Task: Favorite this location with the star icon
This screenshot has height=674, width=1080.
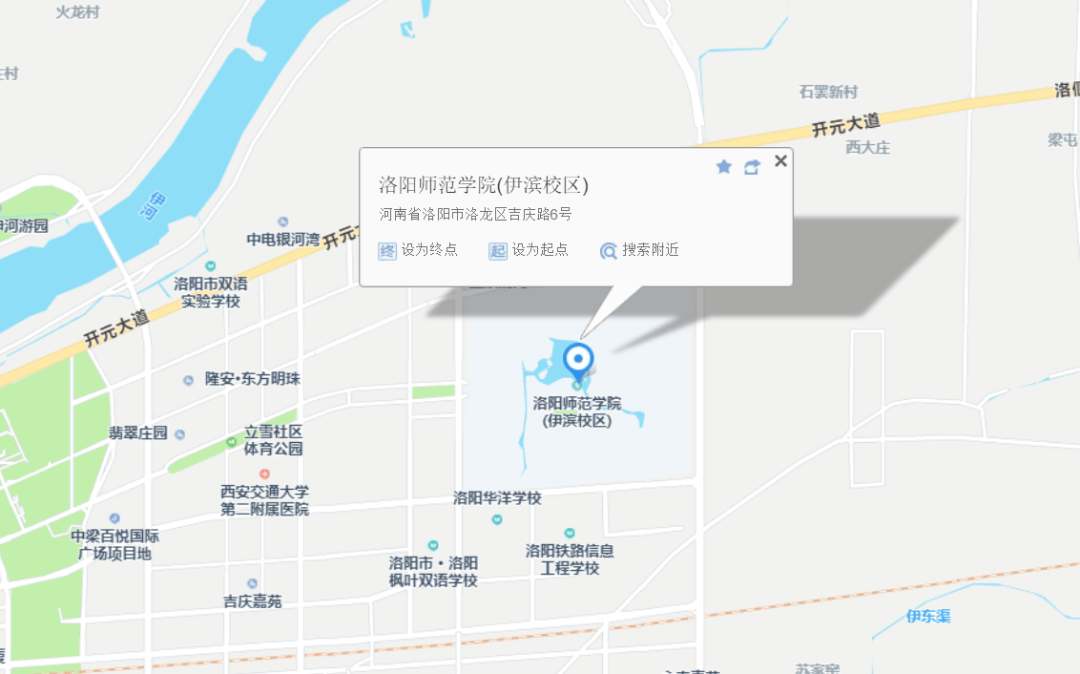Action: pos(724,167)
